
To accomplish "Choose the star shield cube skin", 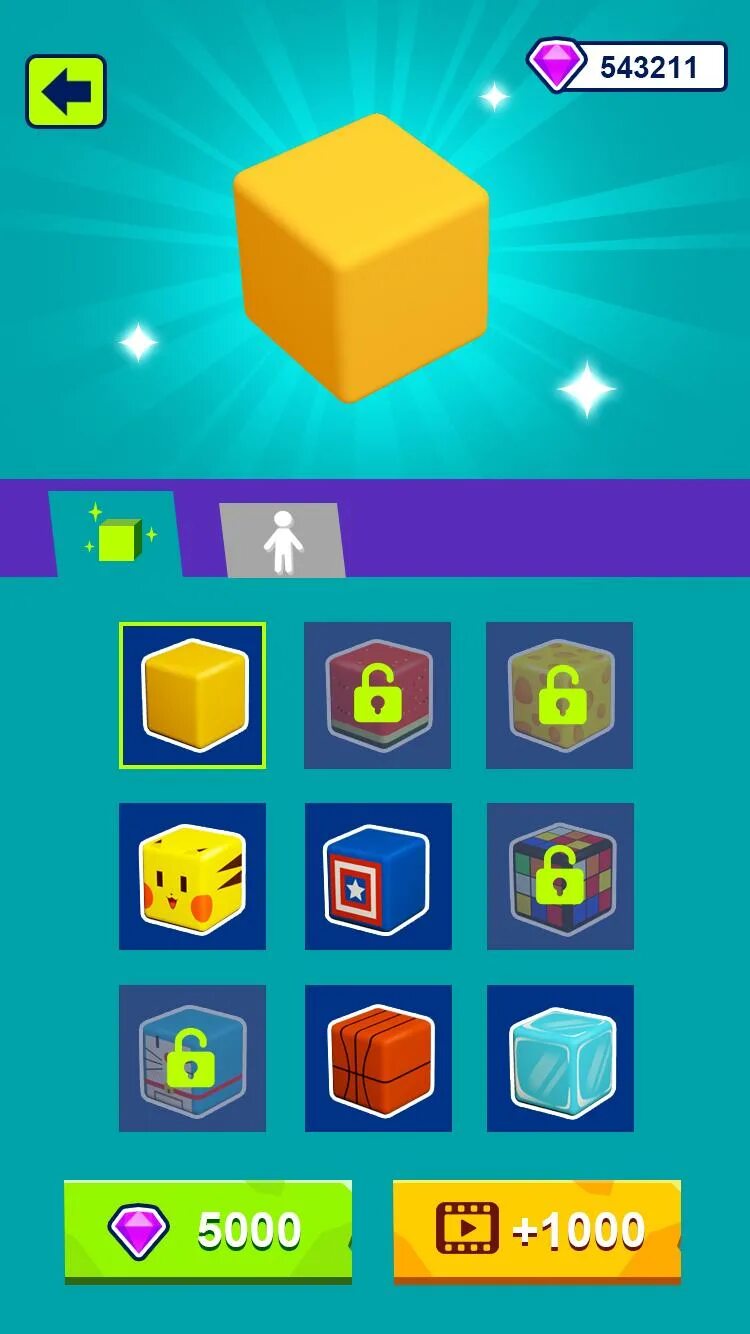I will coord(377,876).
